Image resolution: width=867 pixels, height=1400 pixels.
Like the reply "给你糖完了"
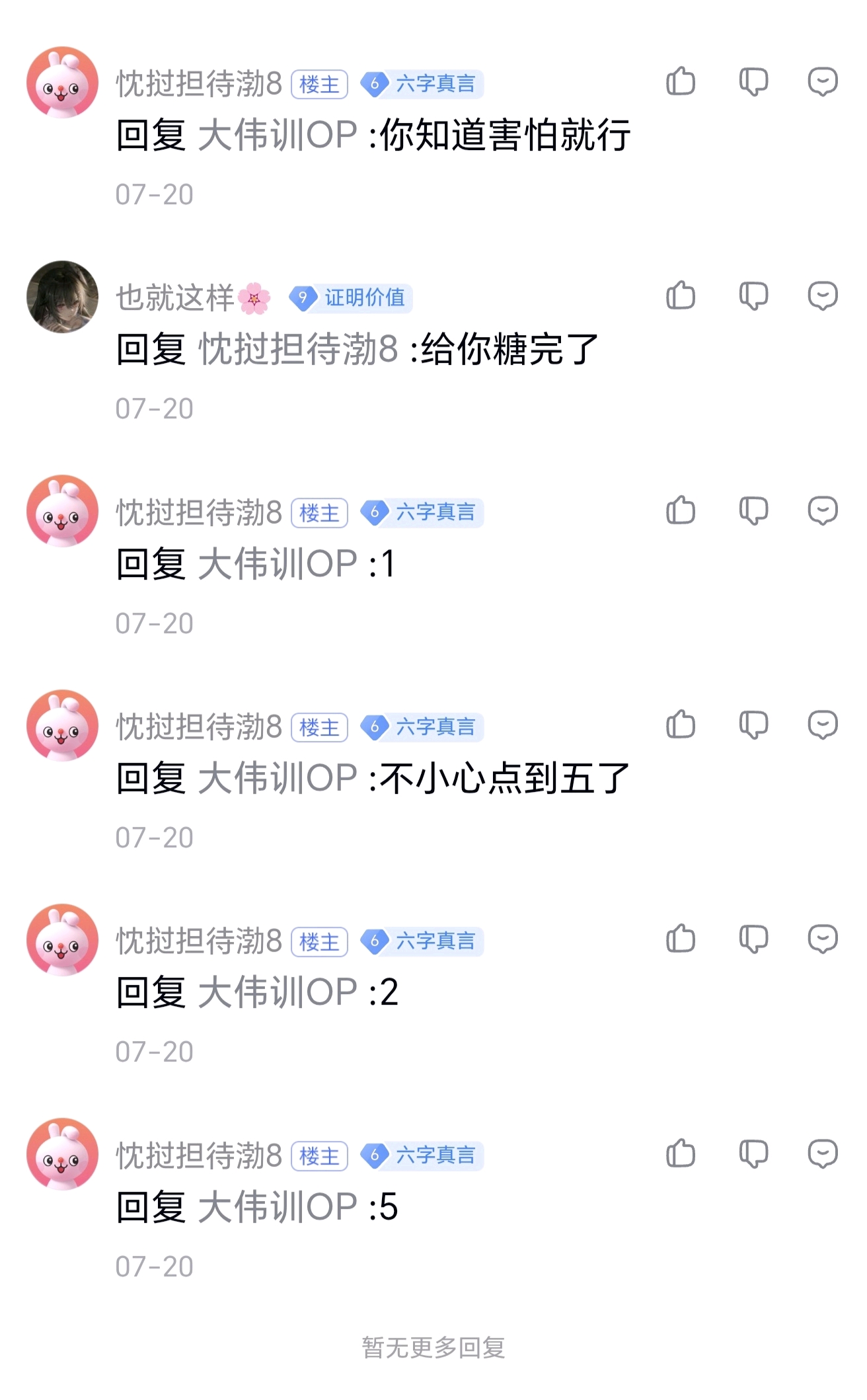tap(681, 295)
